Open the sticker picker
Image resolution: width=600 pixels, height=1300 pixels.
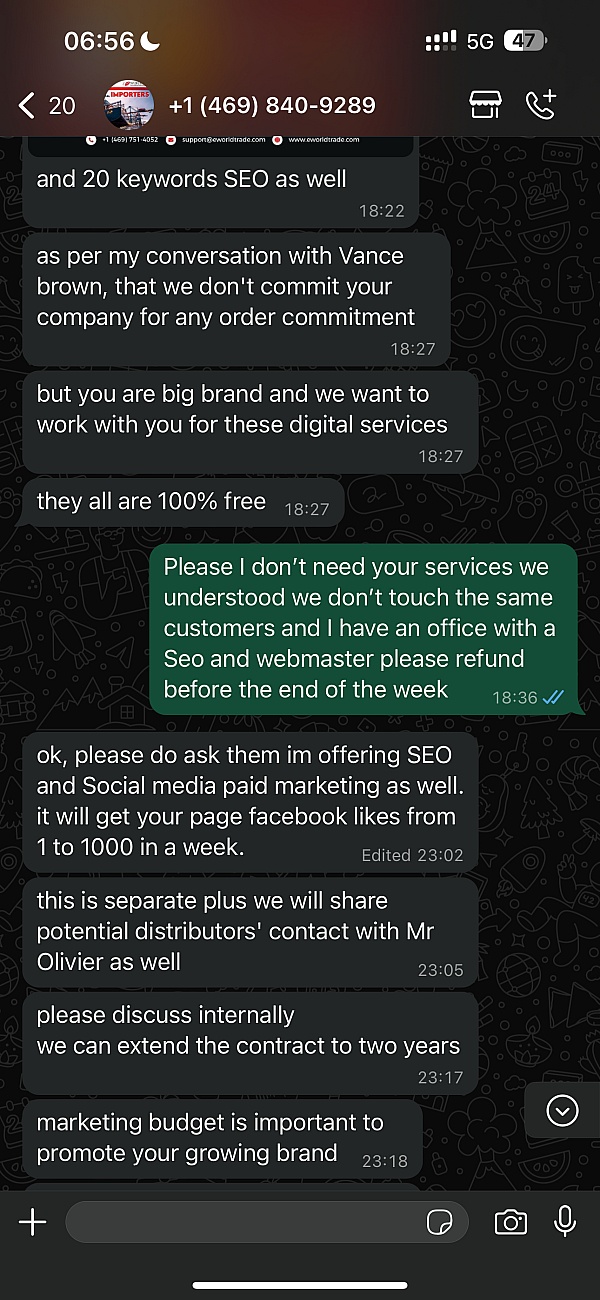pyautogui.click(x=438, y=1222)
